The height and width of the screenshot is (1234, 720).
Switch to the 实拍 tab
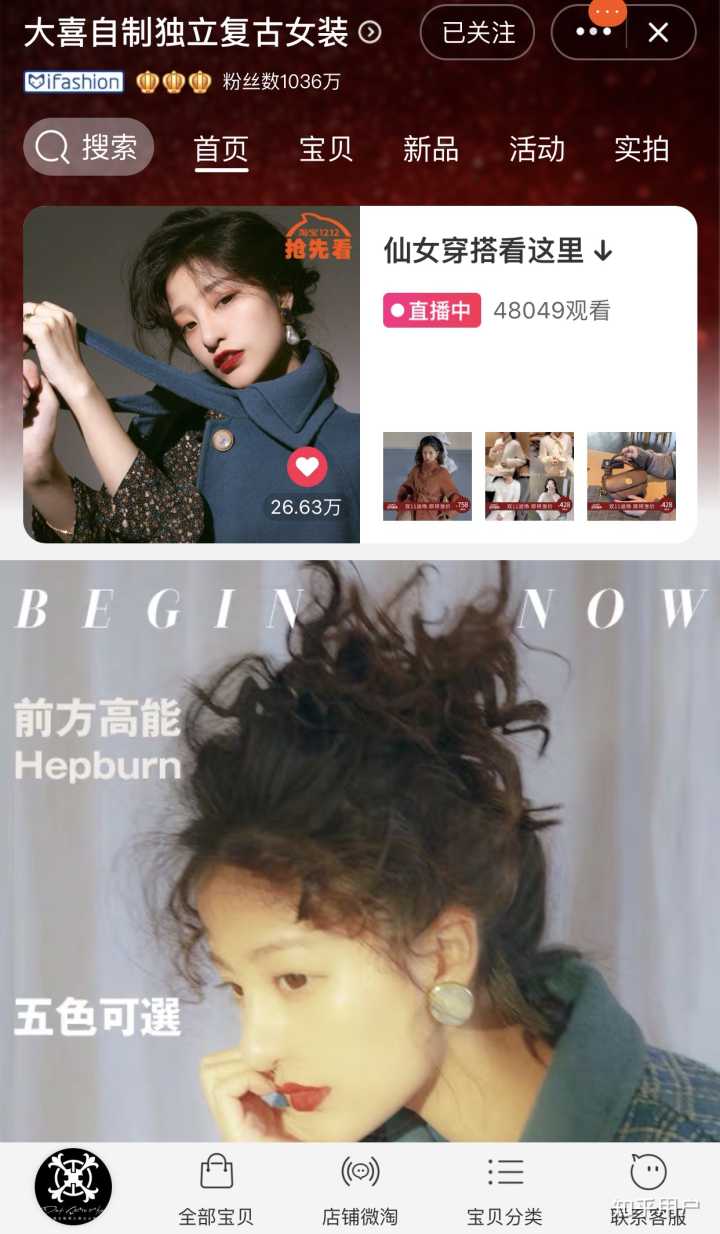click(641, 150)
